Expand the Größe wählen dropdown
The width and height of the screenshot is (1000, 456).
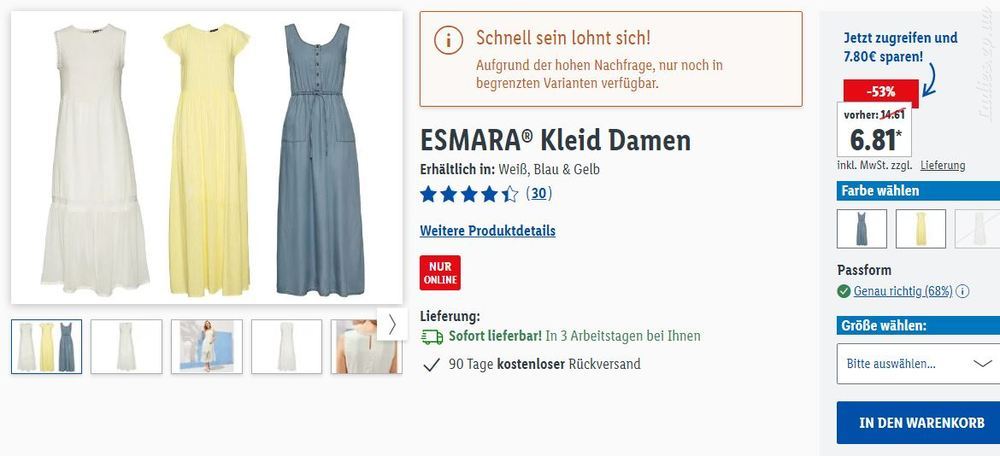(917, 363)
